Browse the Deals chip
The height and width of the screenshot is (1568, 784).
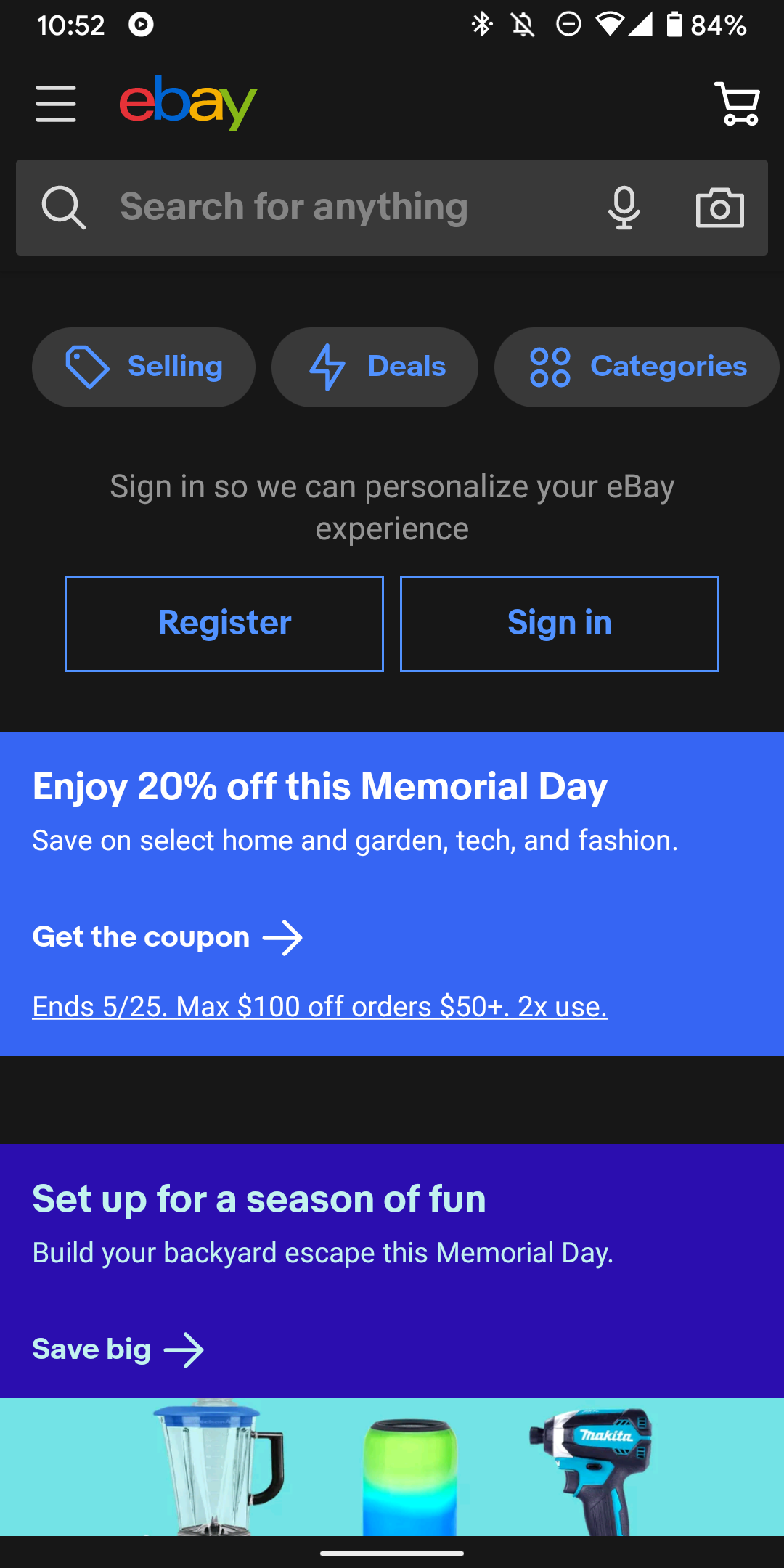375,367
